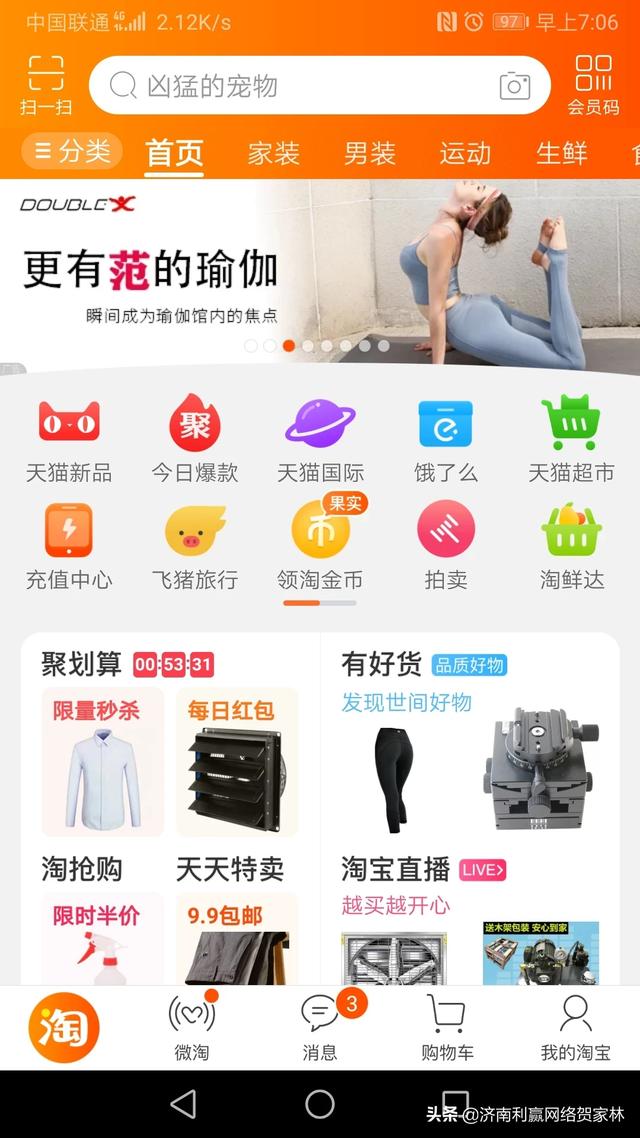Open 领淘金币 coin rewards

click(x=320, y=545)
